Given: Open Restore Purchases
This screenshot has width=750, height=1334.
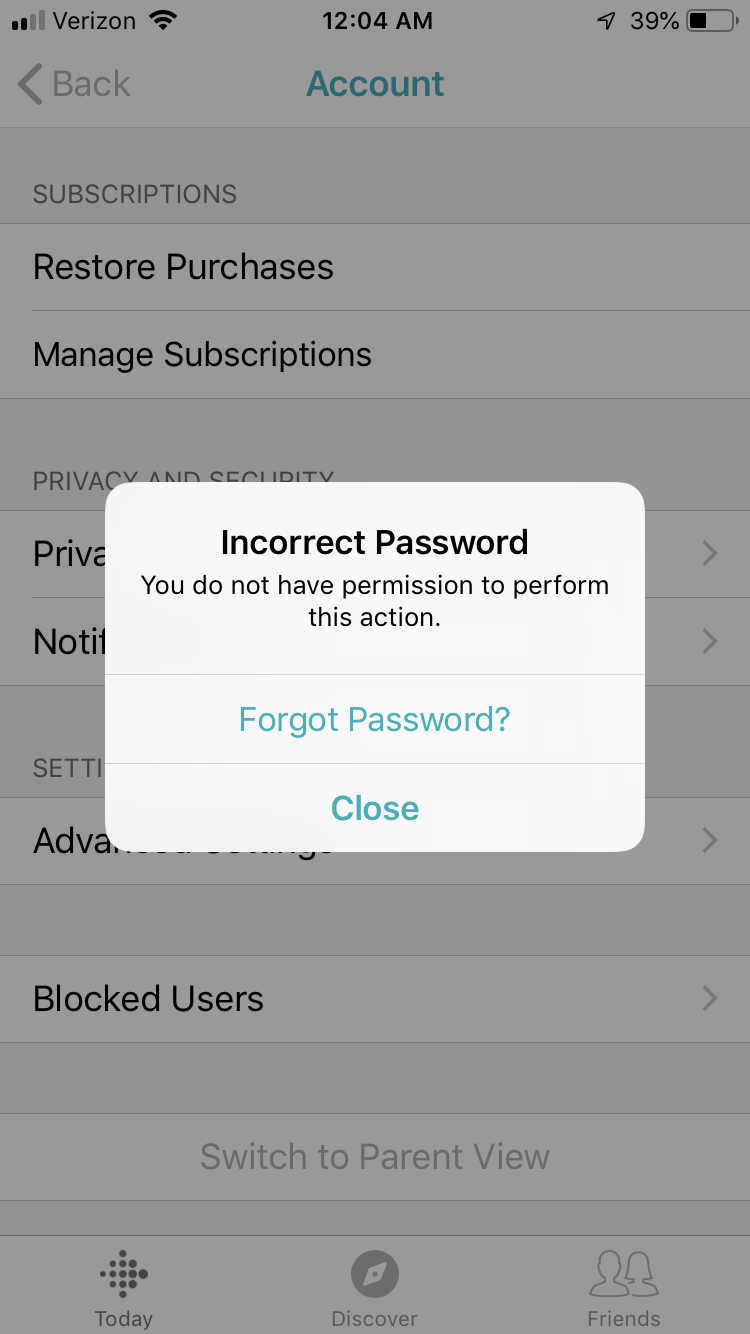Looking at the screenshot, I should tap(375, 267).
